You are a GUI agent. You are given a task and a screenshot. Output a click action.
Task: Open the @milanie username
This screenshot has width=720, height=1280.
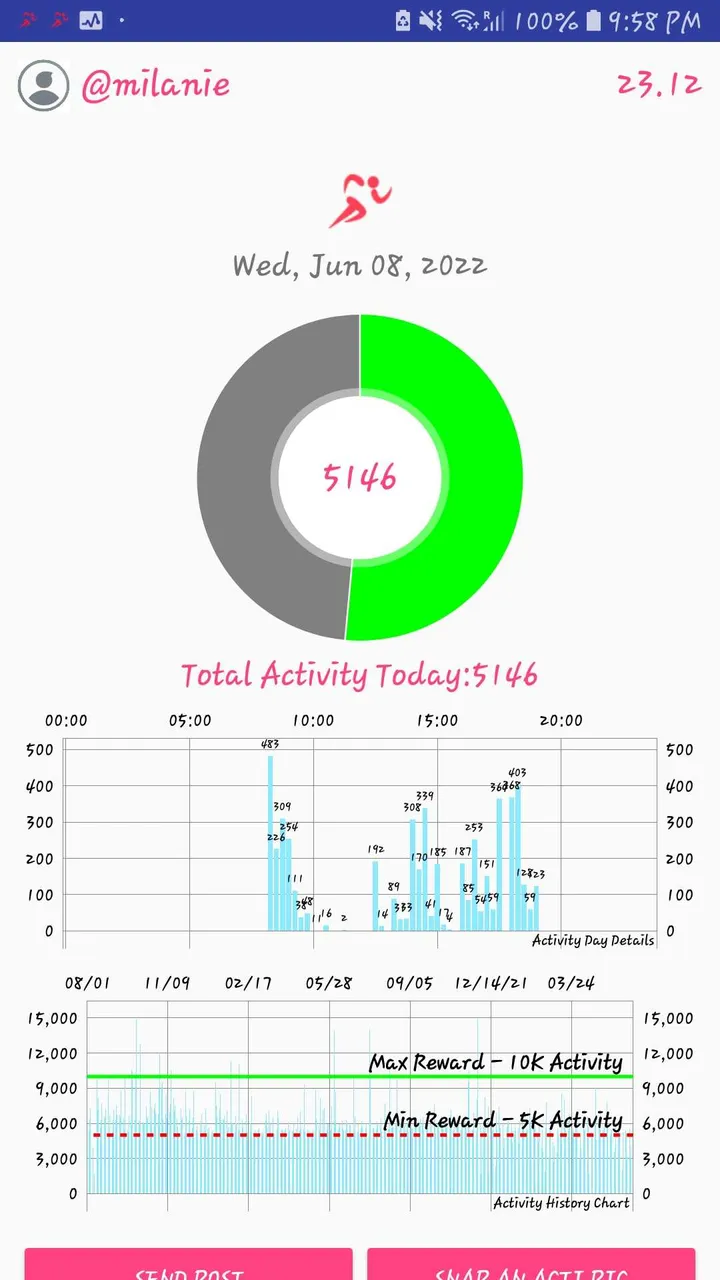pos(155,86)
